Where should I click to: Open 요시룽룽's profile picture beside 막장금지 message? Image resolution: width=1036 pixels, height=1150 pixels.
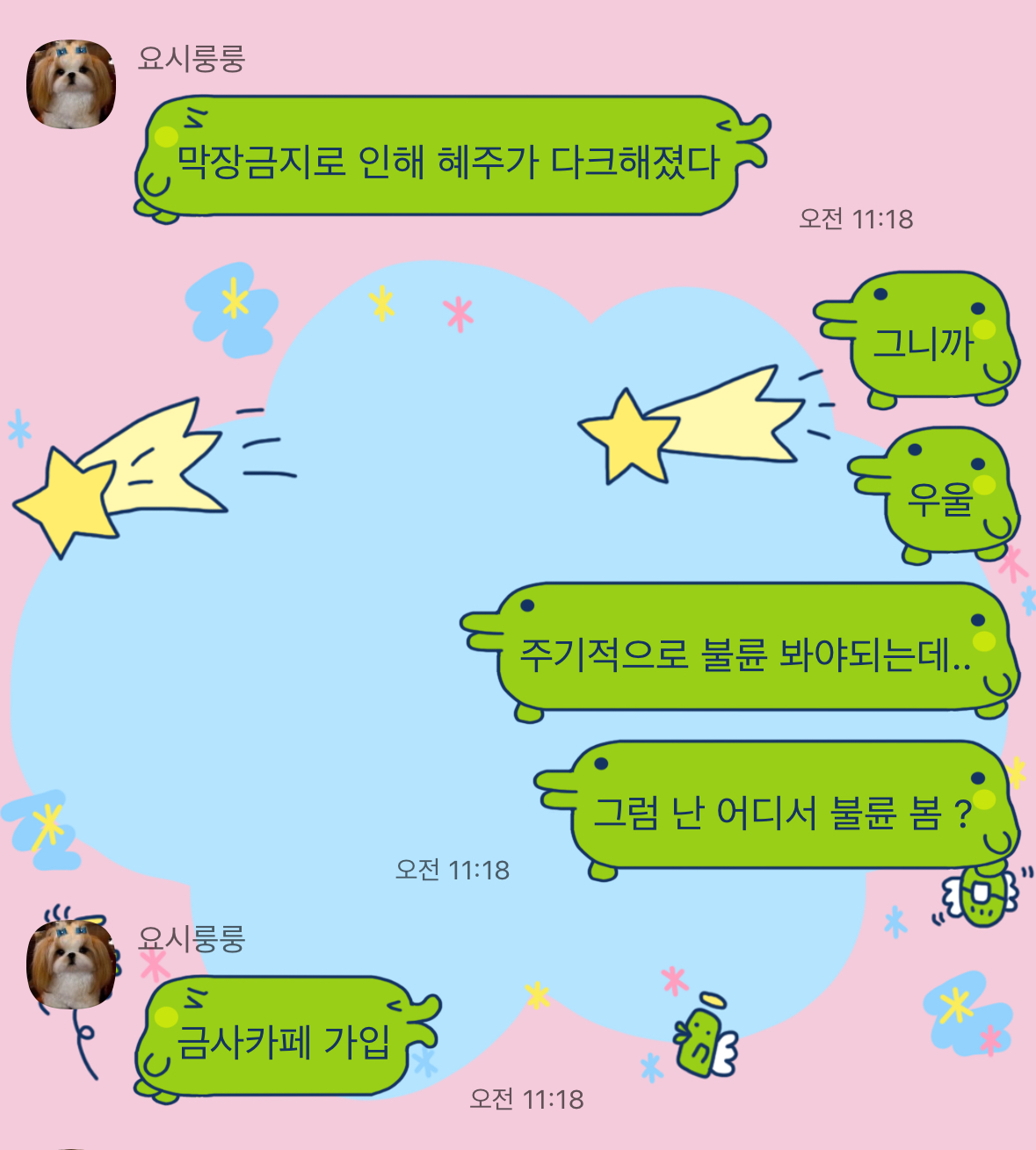(72, 84)
